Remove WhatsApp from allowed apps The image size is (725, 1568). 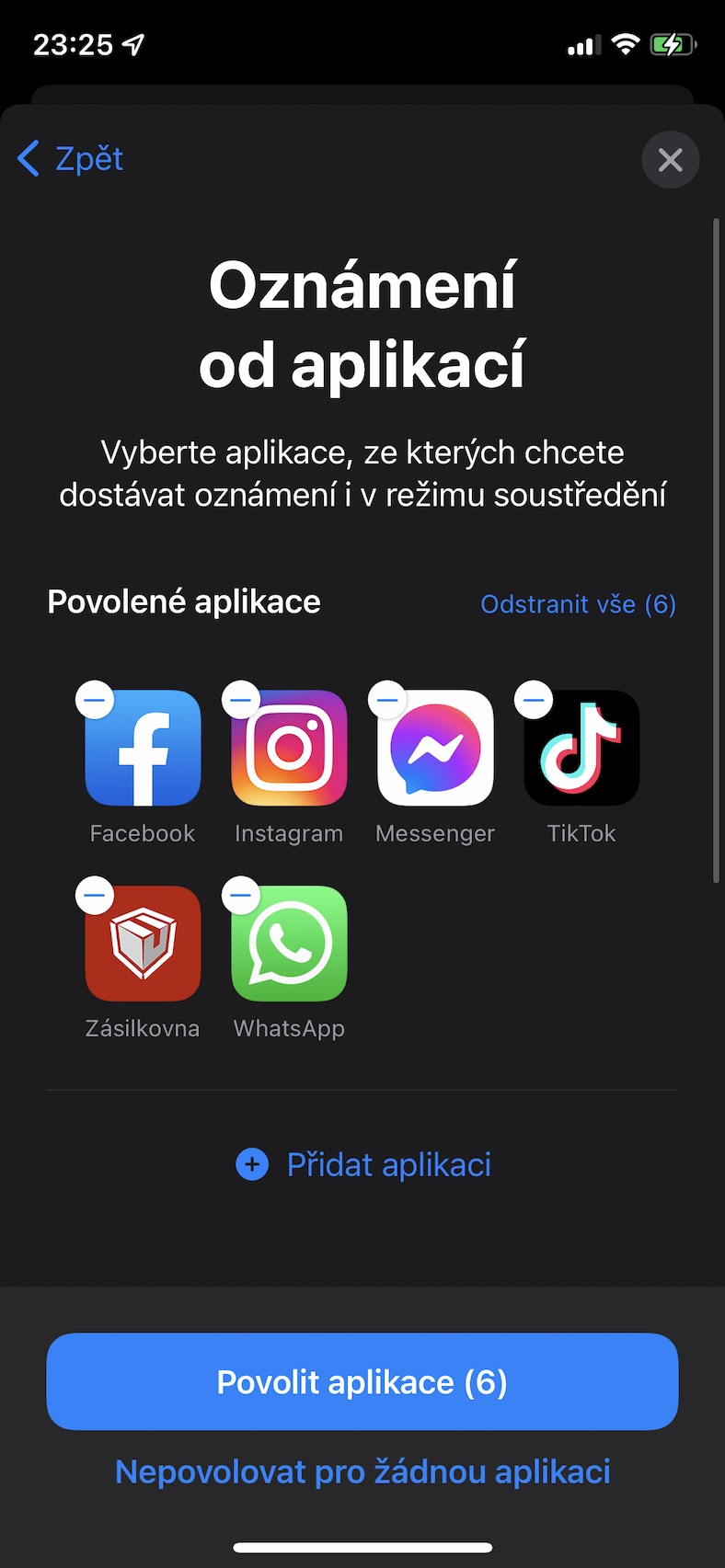point(241,895)
